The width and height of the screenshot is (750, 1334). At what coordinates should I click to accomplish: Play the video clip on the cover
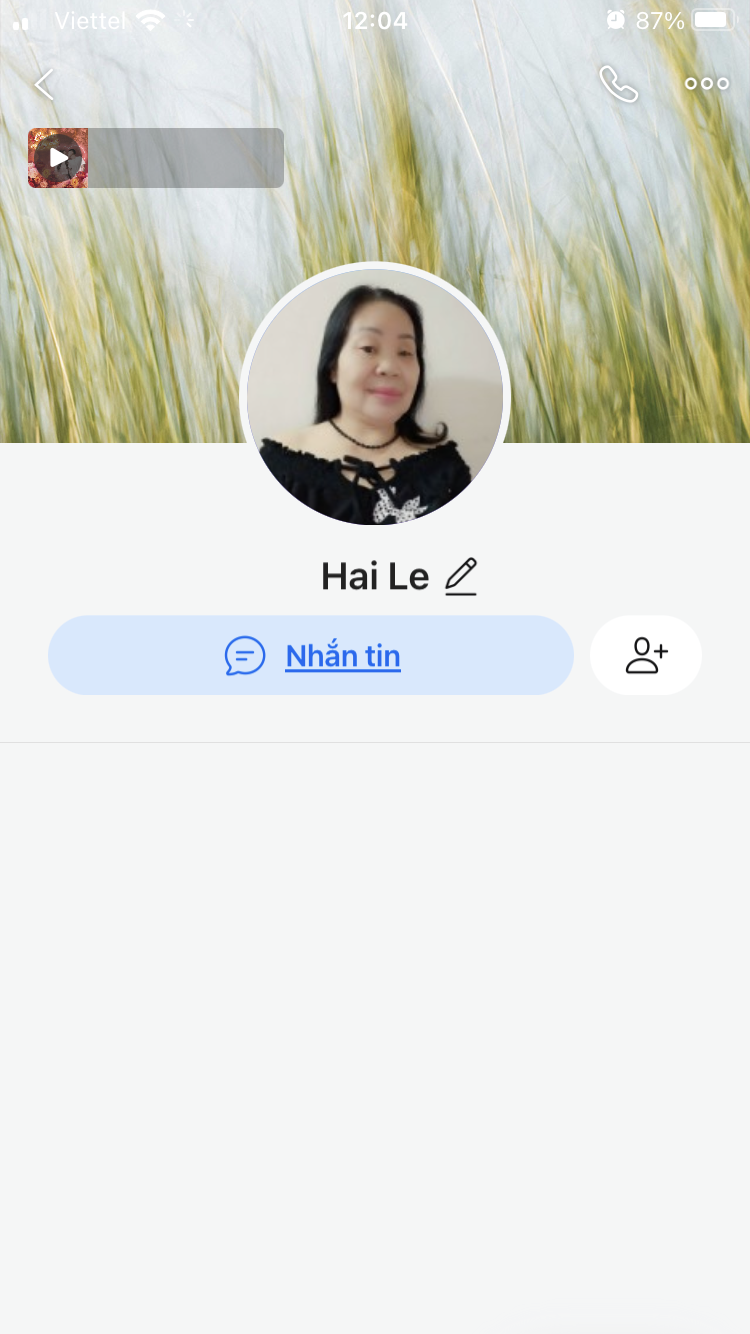tap(59, 158)
